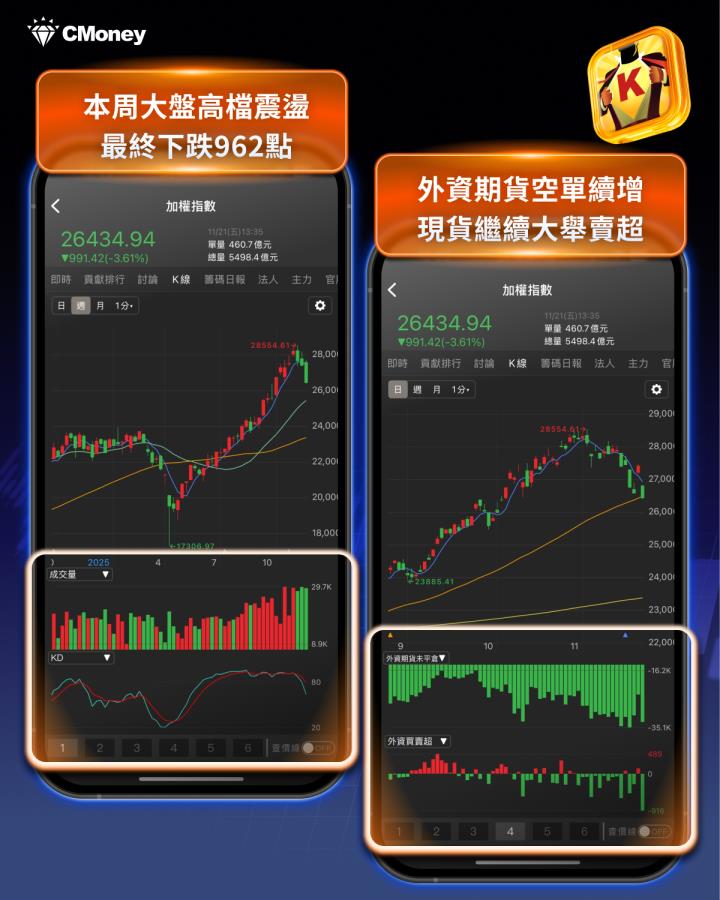Select indicator page 6 on the right chart

tap(583, 830)
